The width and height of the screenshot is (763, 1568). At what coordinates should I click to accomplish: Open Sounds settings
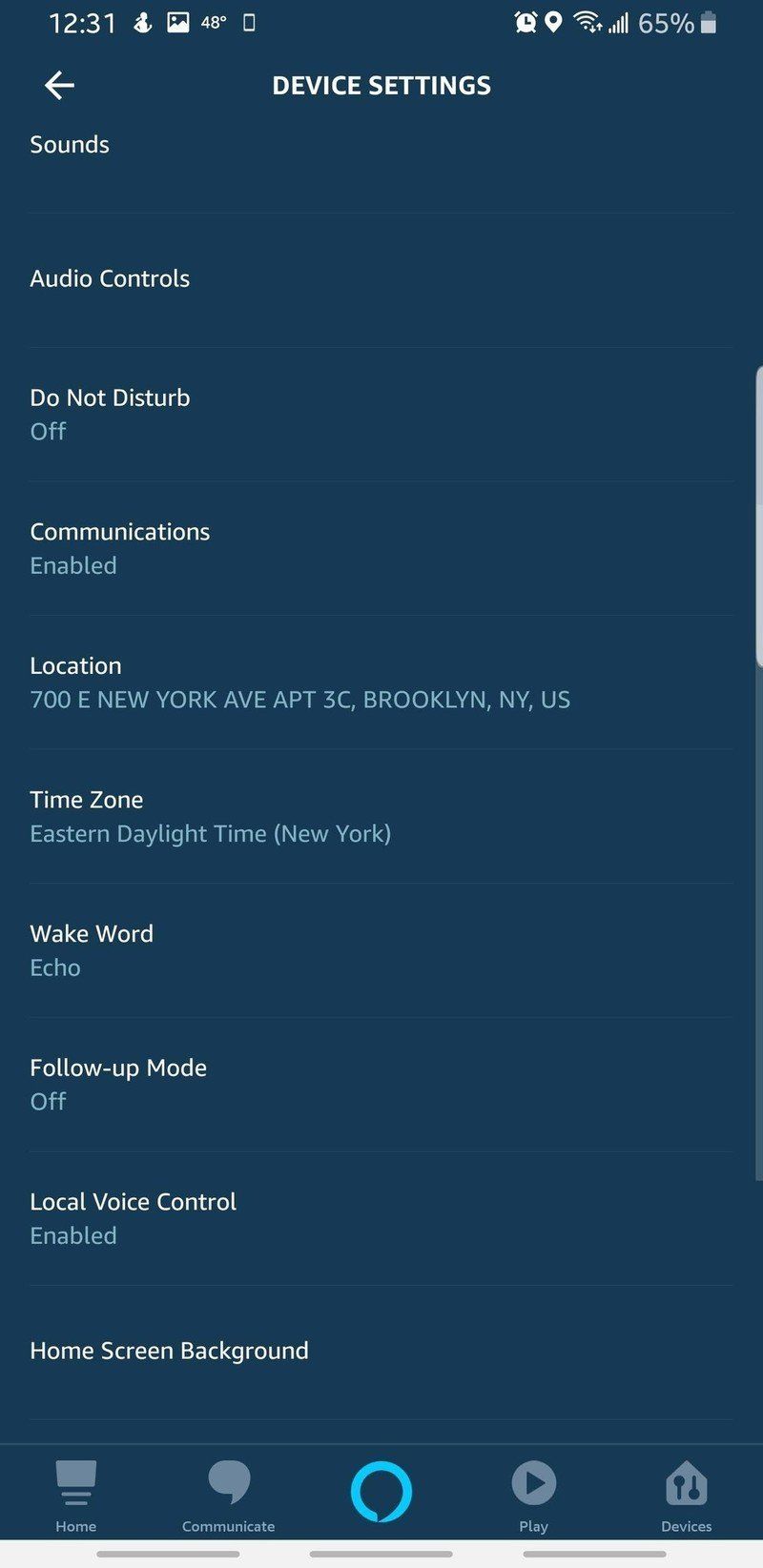70,145
